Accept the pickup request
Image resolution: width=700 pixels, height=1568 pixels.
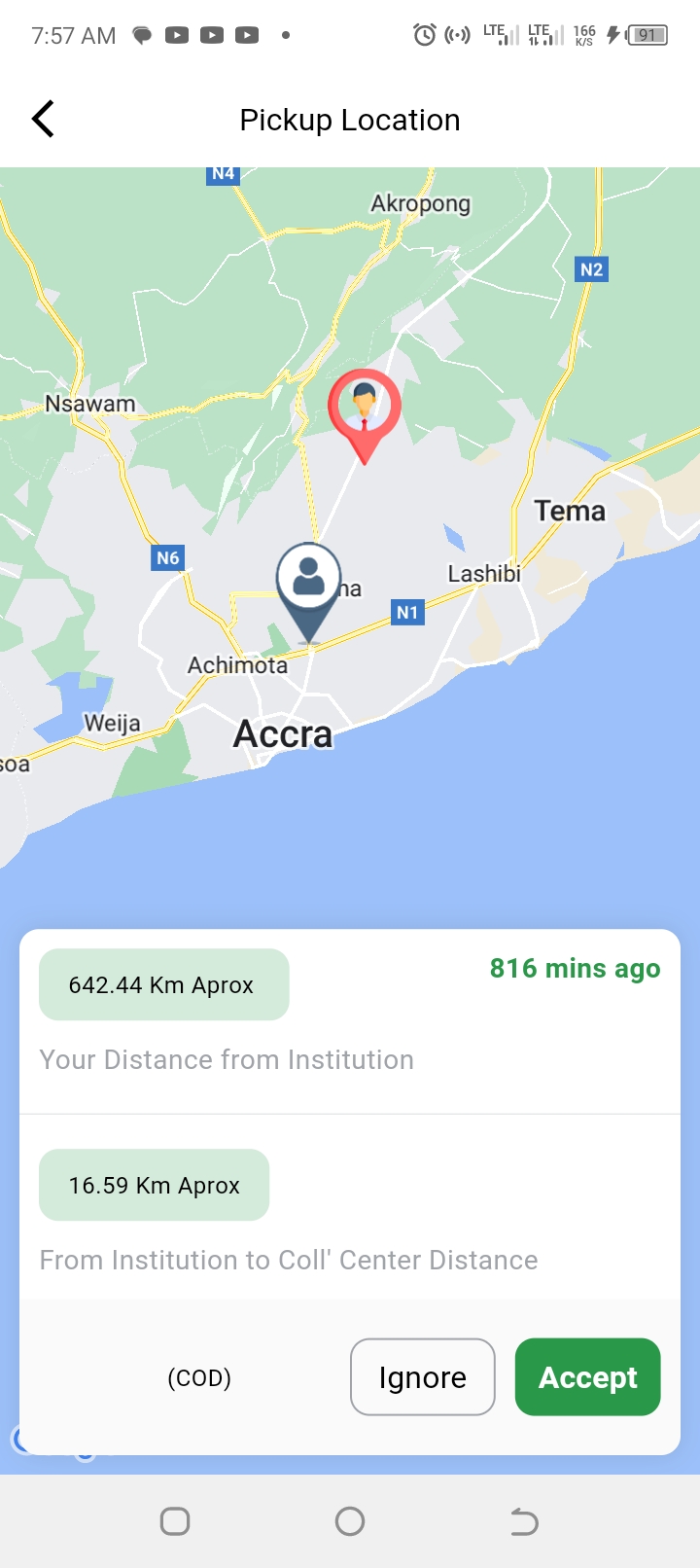(587, 1377)
